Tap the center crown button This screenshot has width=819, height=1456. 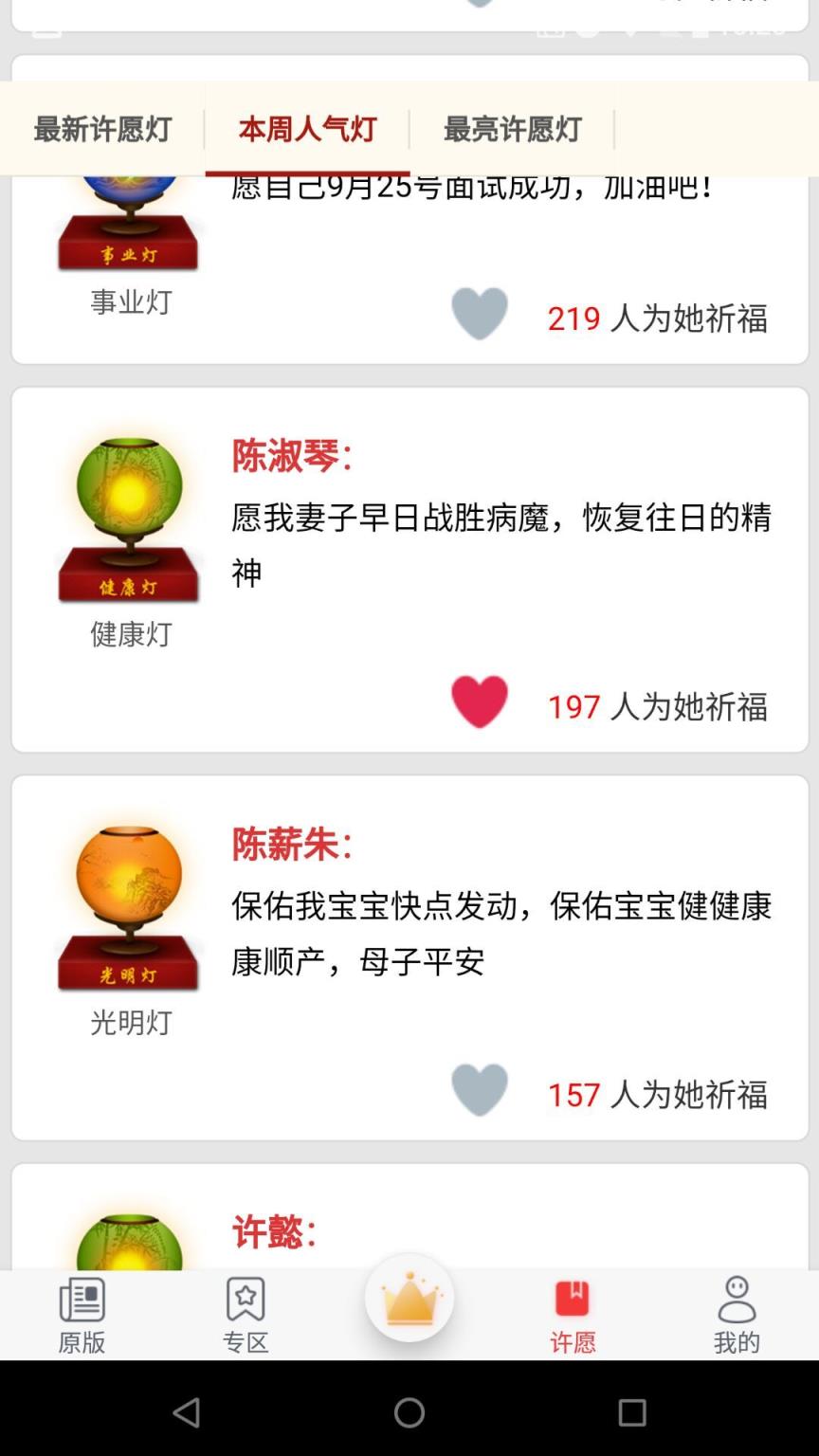[409, 1299]
